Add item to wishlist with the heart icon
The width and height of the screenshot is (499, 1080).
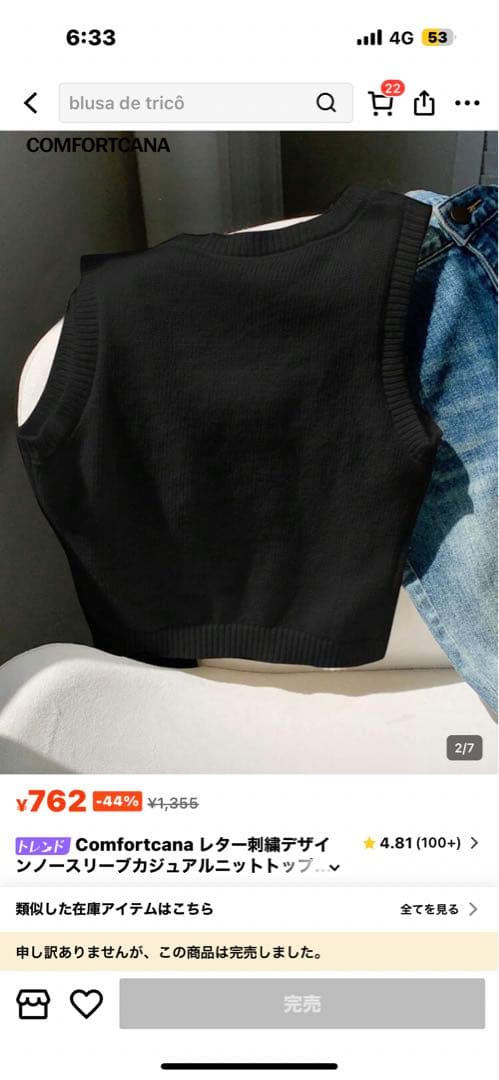pos(86,1004)
